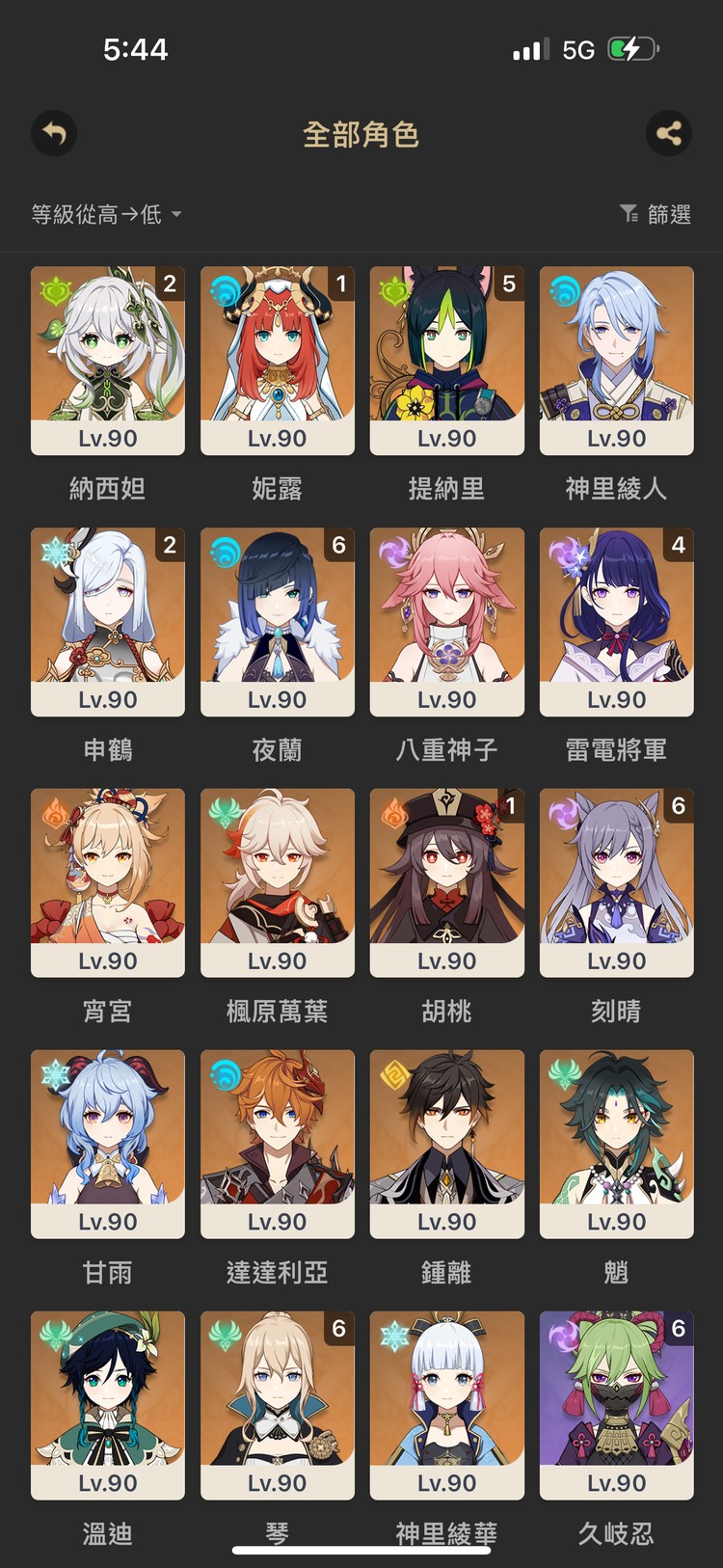
Task: View 達達利亞 character details
Action: click(278, 1144)
